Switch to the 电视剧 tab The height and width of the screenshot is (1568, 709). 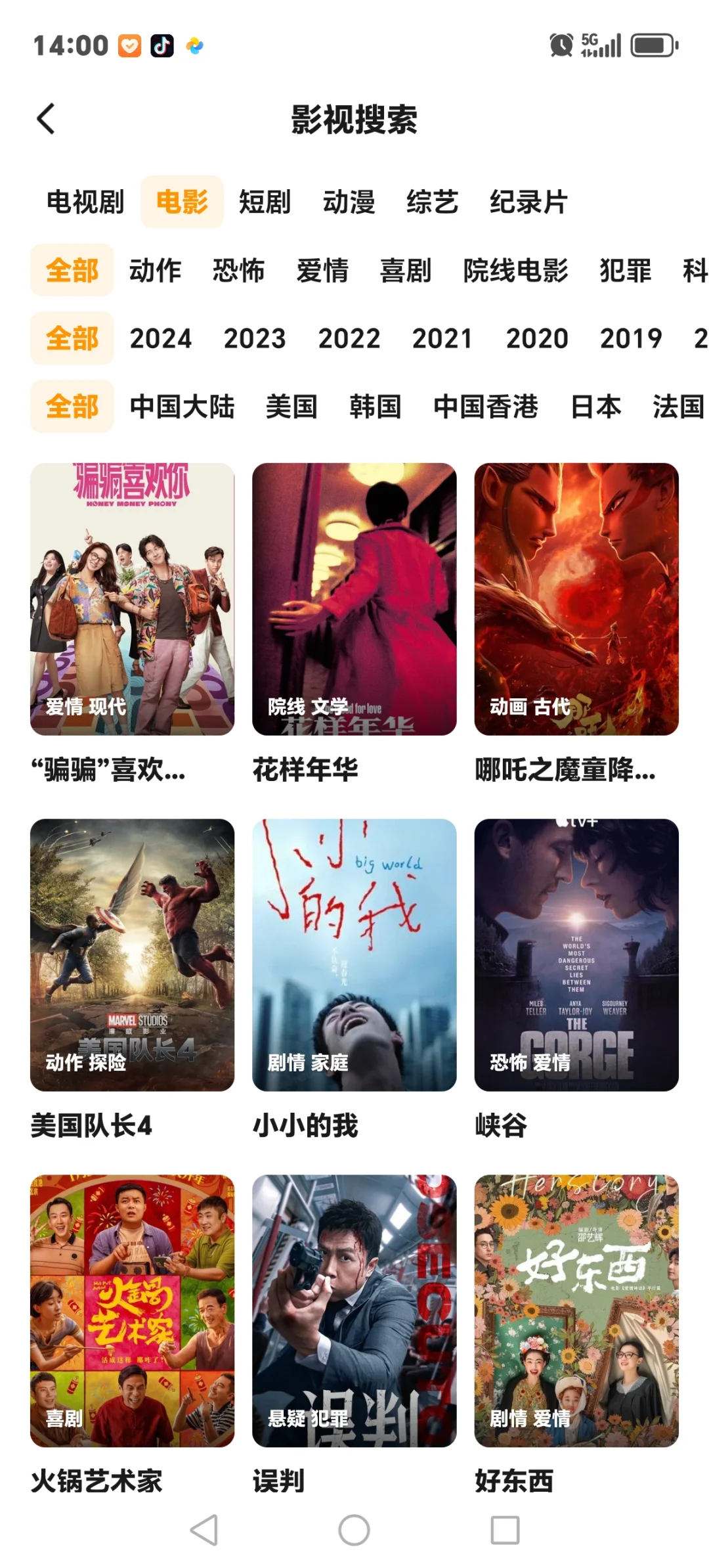85,202
